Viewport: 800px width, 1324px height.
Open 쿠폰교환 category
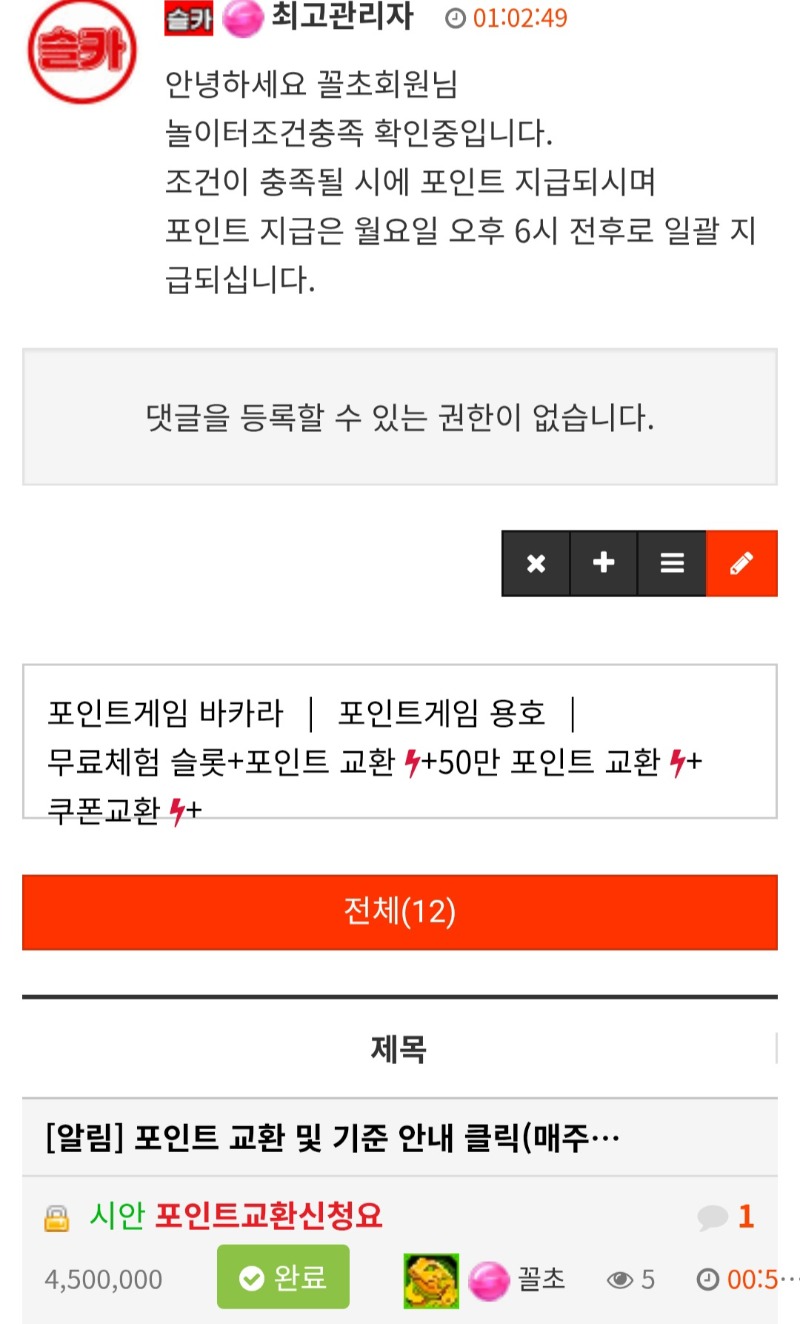point(104,811)
